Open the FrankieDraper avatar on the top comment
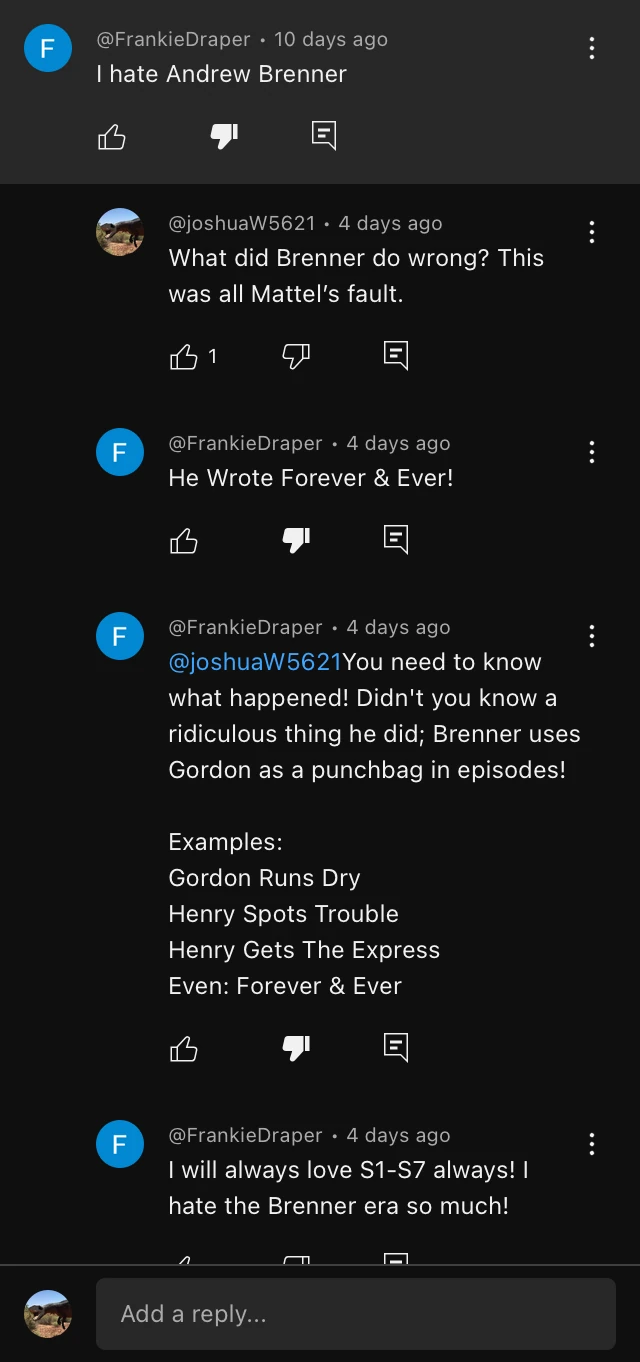The image size is (640, 1362). [x=48, y=48]
